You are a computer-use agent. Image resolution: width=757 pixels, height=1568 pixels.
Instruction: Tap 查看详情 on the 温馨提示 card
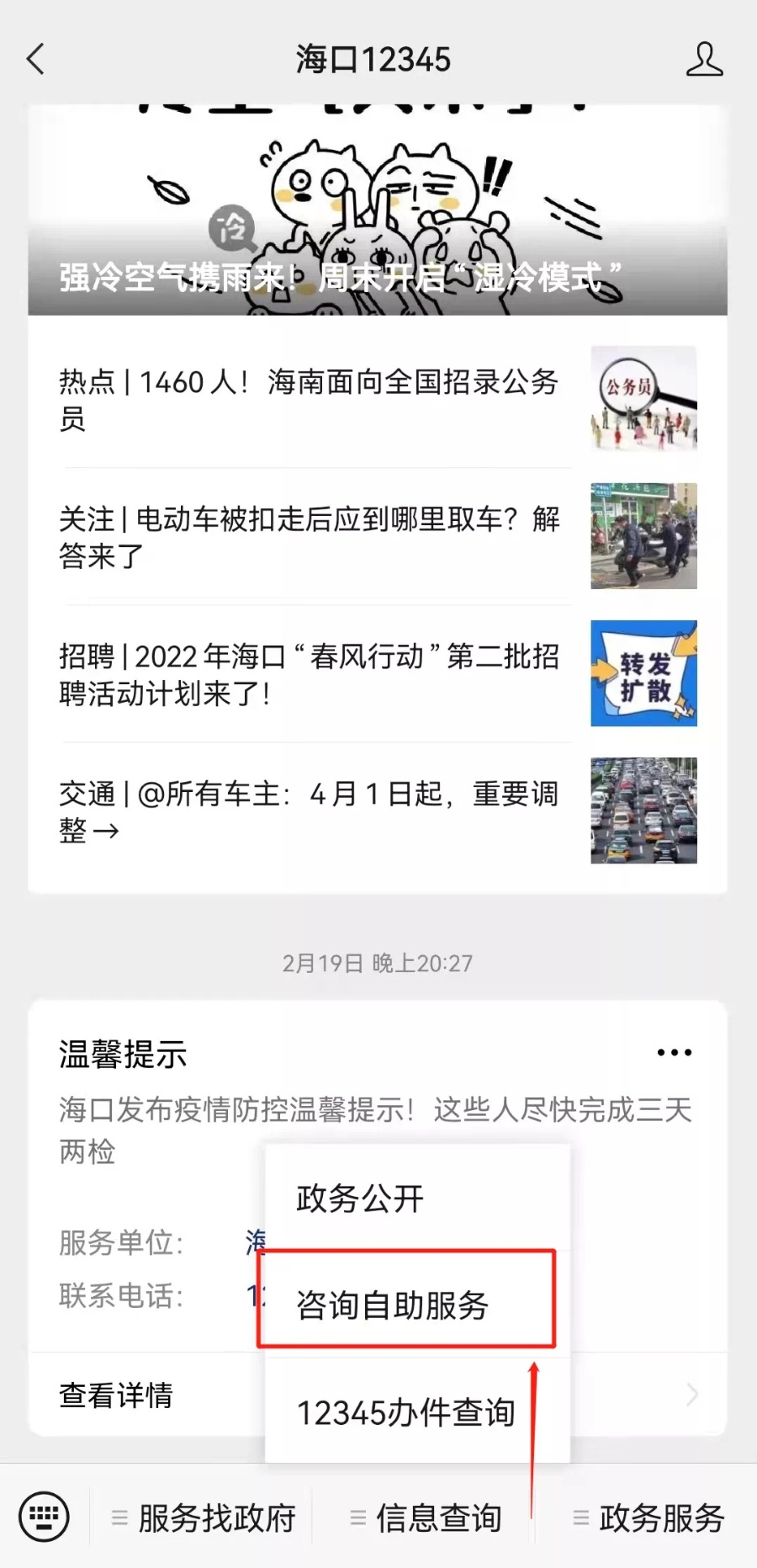coord(116,1395)
